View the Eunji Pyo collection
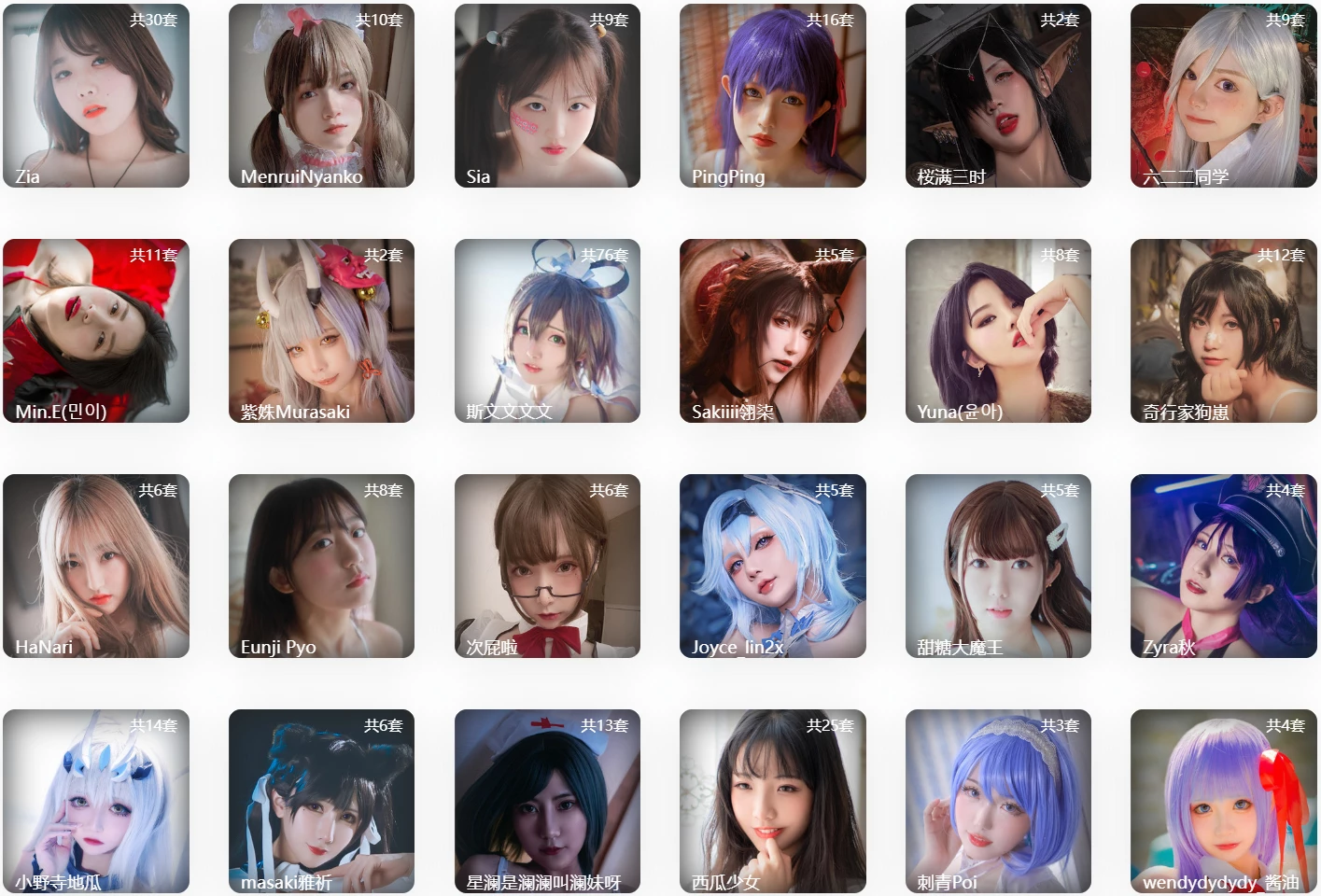The height and width of the screenshot is (896, 1321). (321, 566)
